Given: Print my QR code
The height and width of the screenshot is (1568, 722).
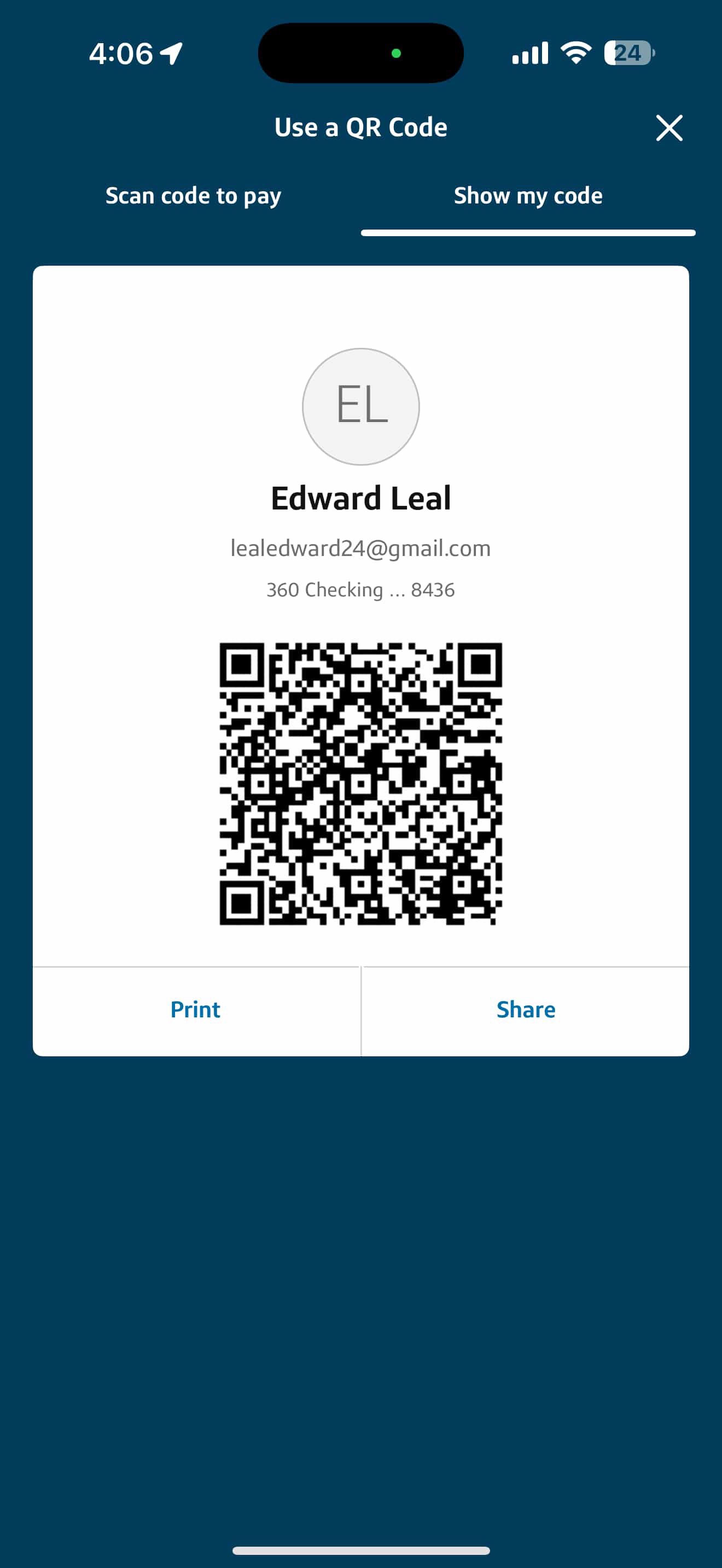Looking at the screenshot, I should 195,1009.
